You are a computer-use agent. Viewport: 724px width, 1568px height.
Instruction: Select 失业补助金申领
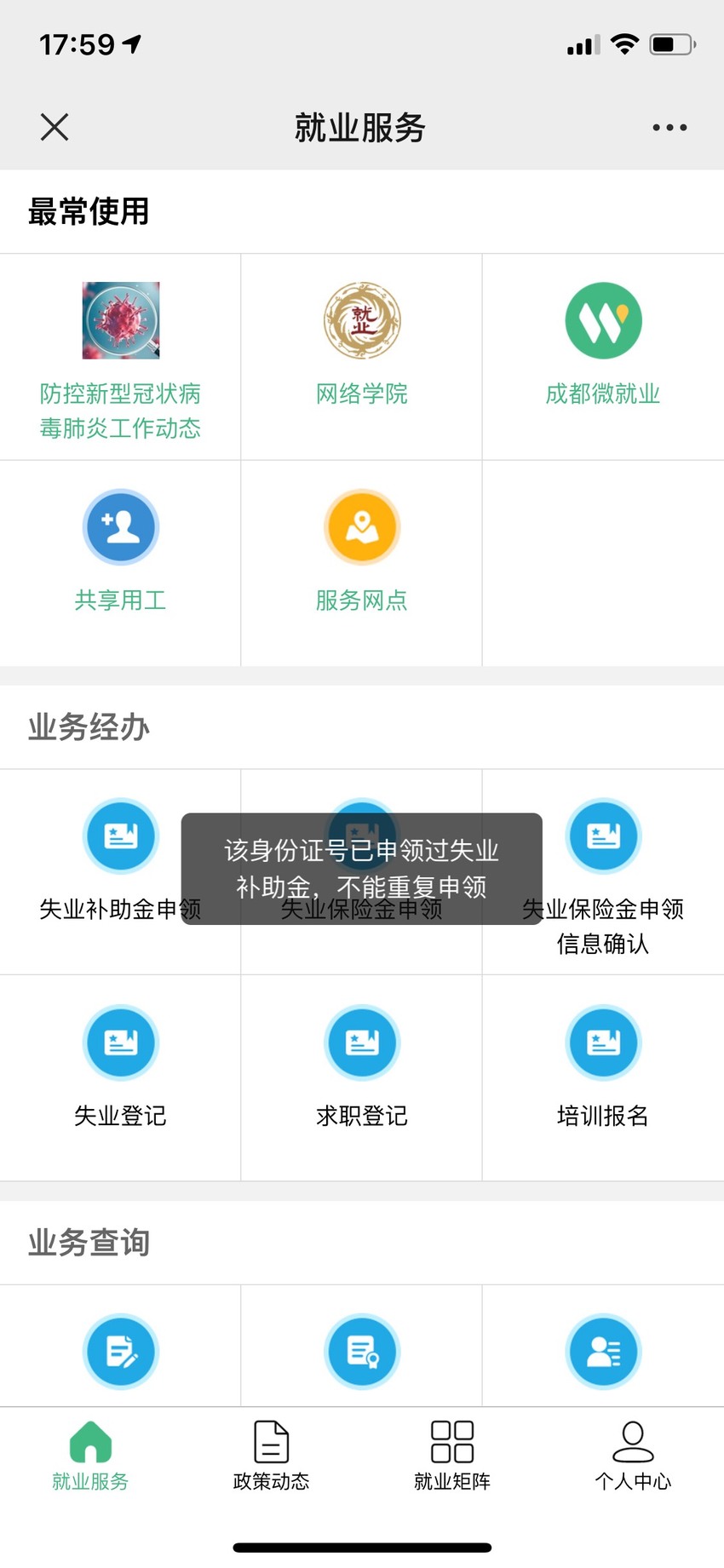pos(120,872)
